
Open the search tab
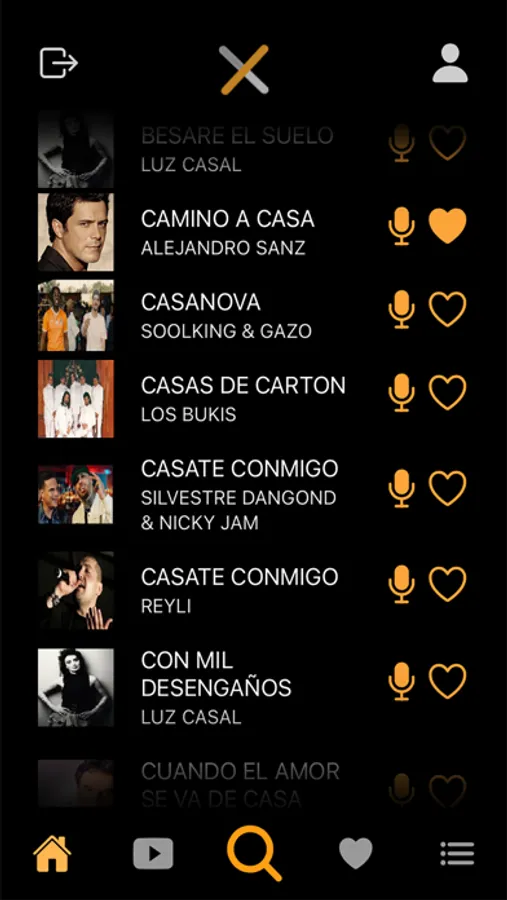[254, 854]
